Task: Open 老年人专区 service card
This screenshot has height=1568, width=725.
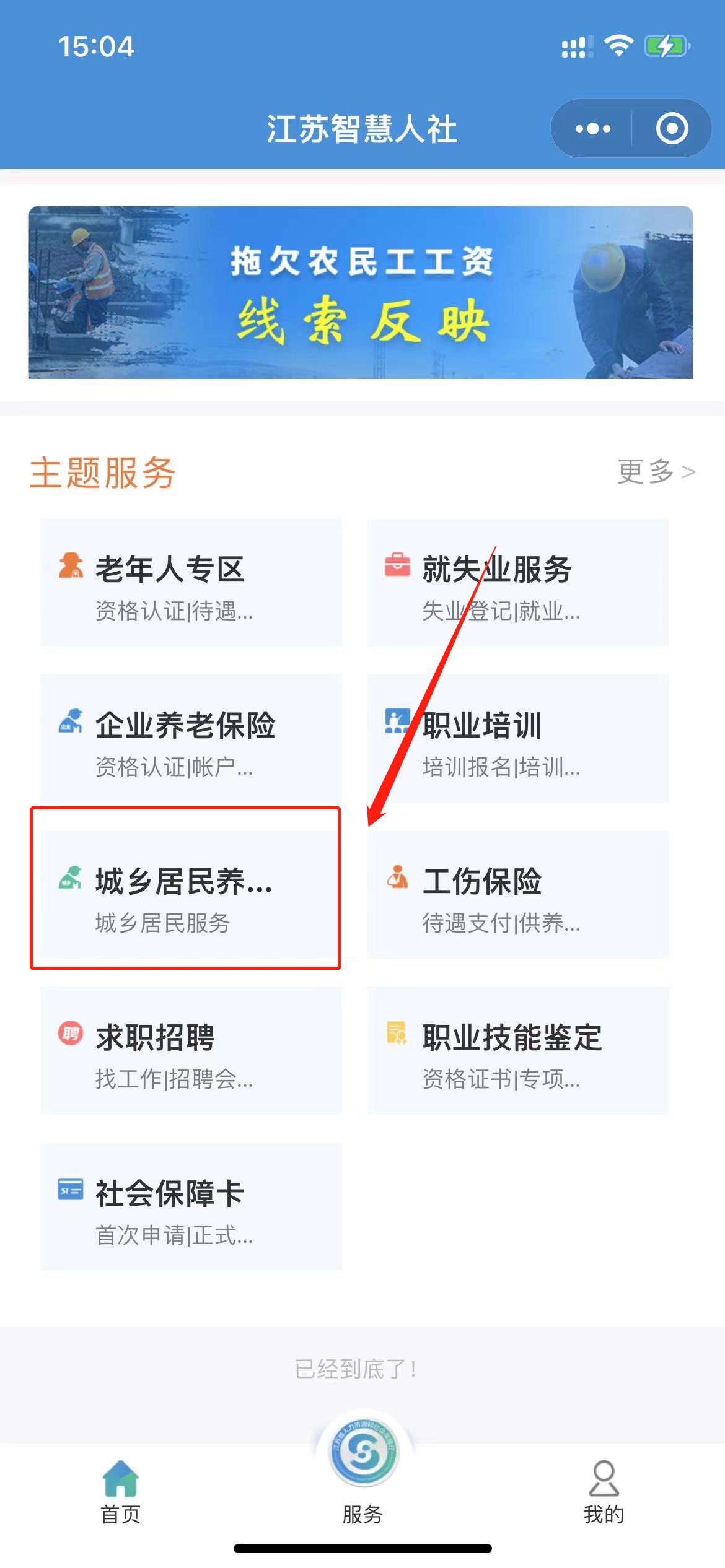Action: coord(191,583)
